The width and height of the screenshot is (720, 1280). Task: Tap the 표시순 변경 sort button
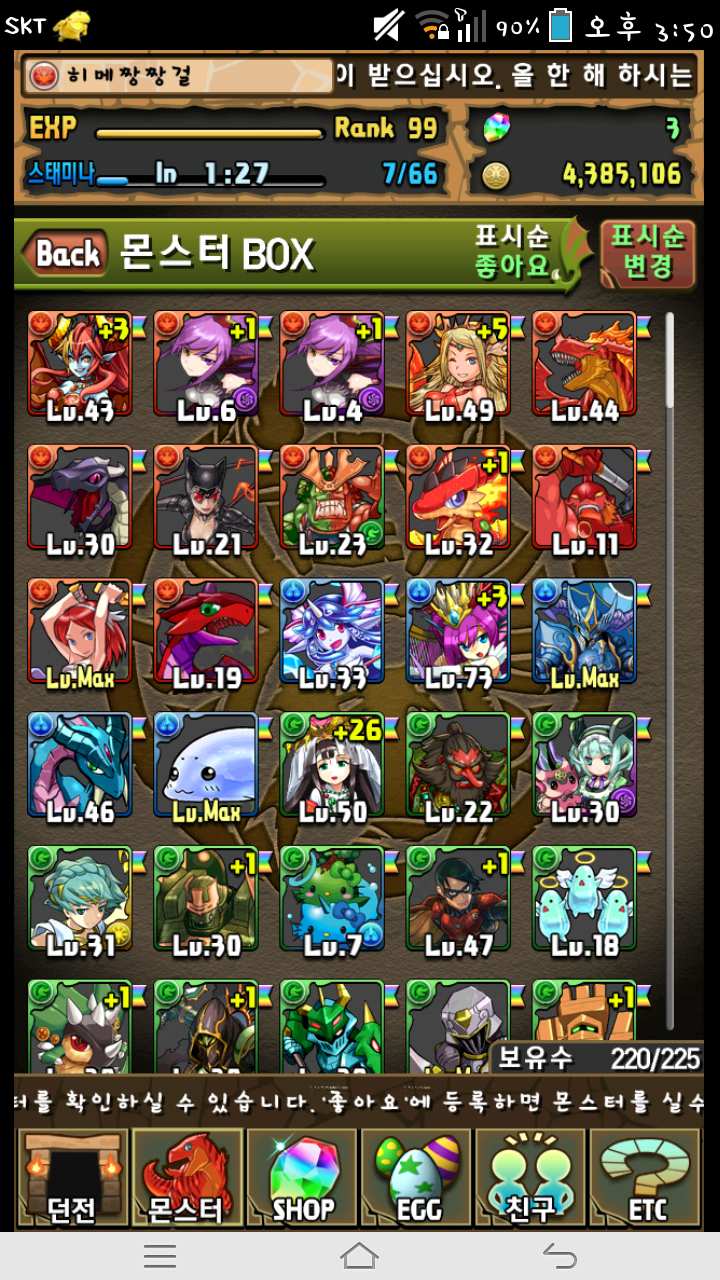click(647, 252)
